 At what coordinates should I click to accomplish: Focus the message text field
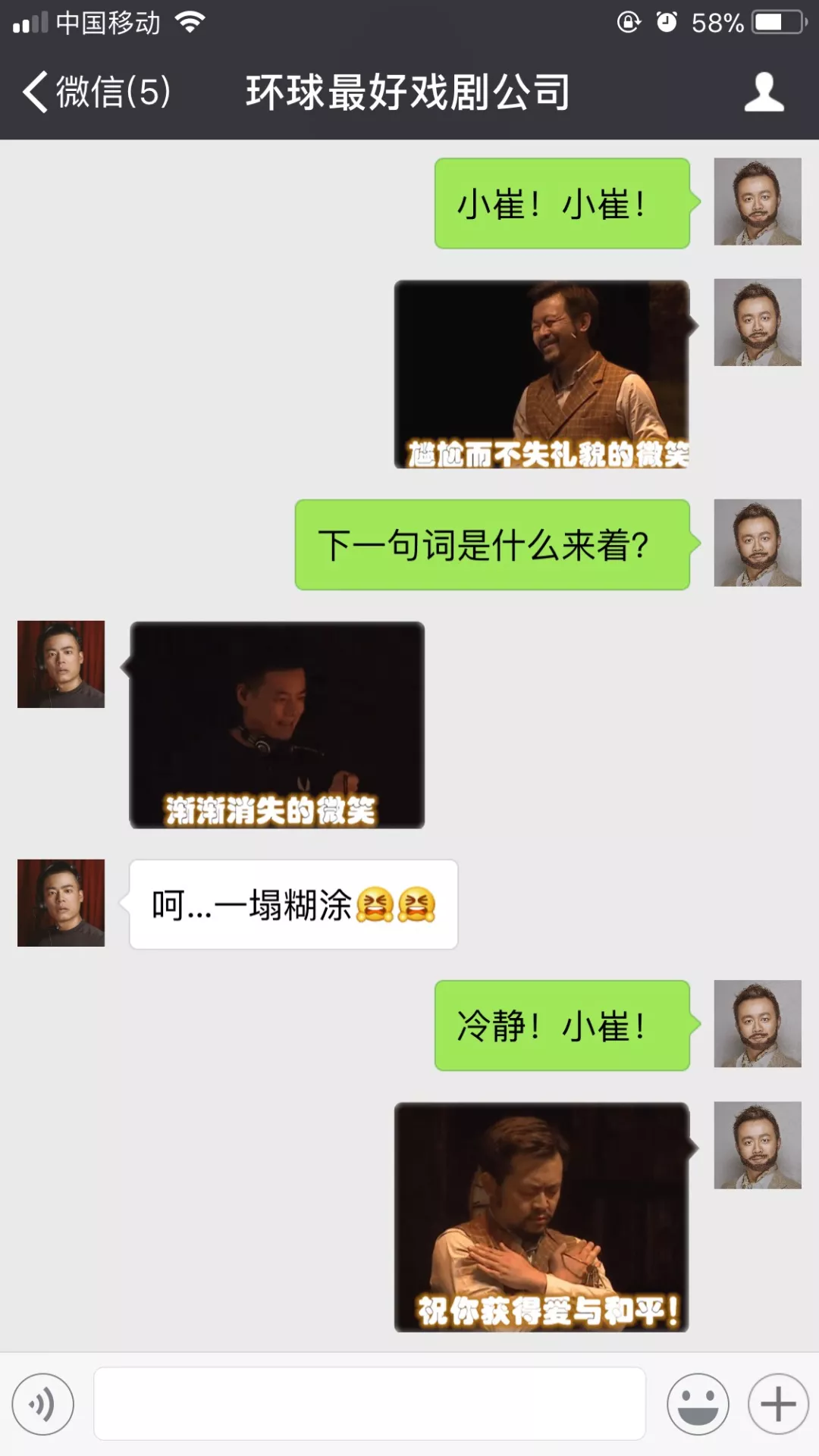coord(369,1404)
